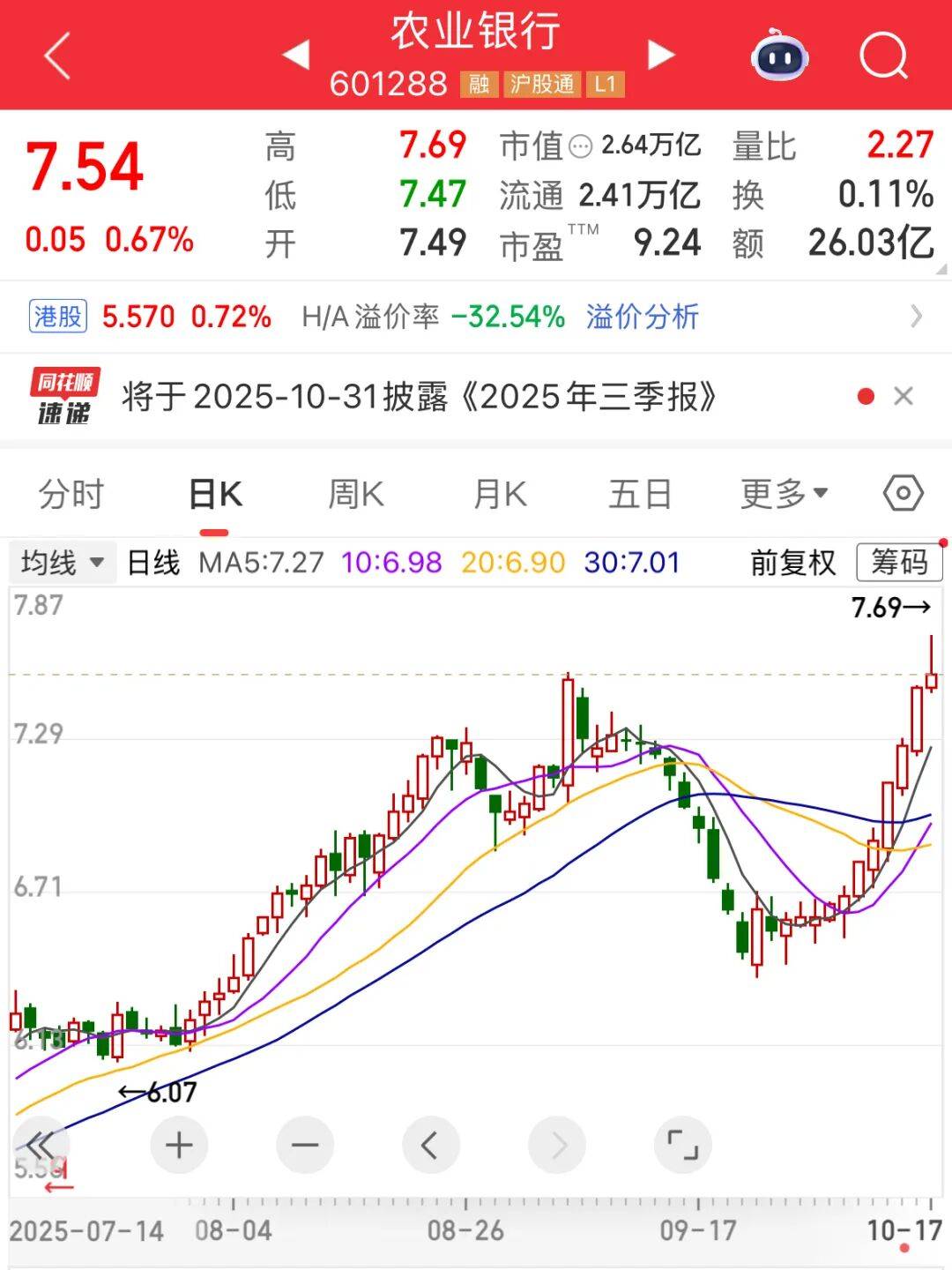Toggle 筹码 chip distribution view
This screenshot has height=1270, width=952.
898,562
